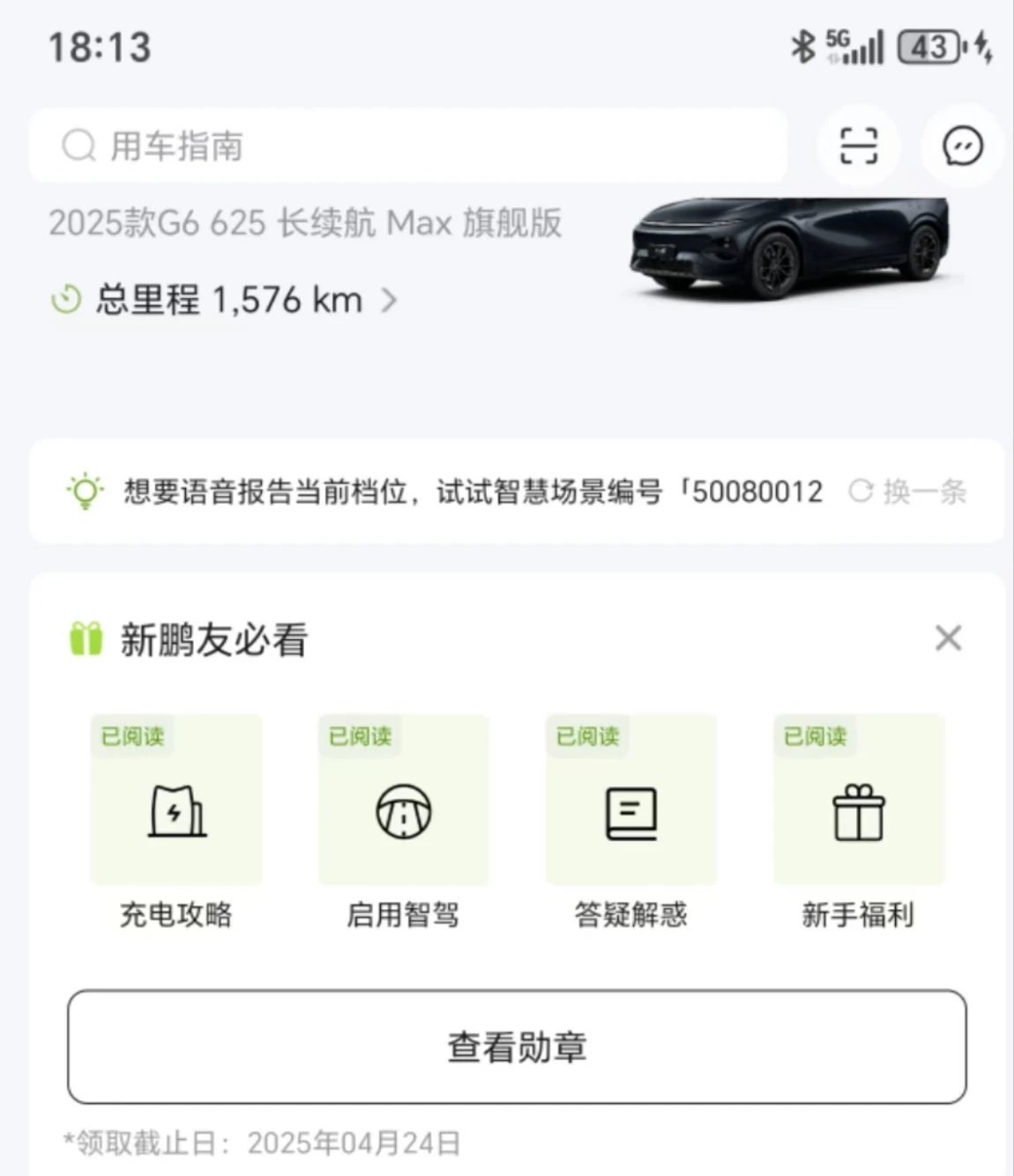Dismiss the 新鹏友必看 card
The width and height of the screenshot is (1014, 1176).
pyautogui.click(x=948, y=638)
